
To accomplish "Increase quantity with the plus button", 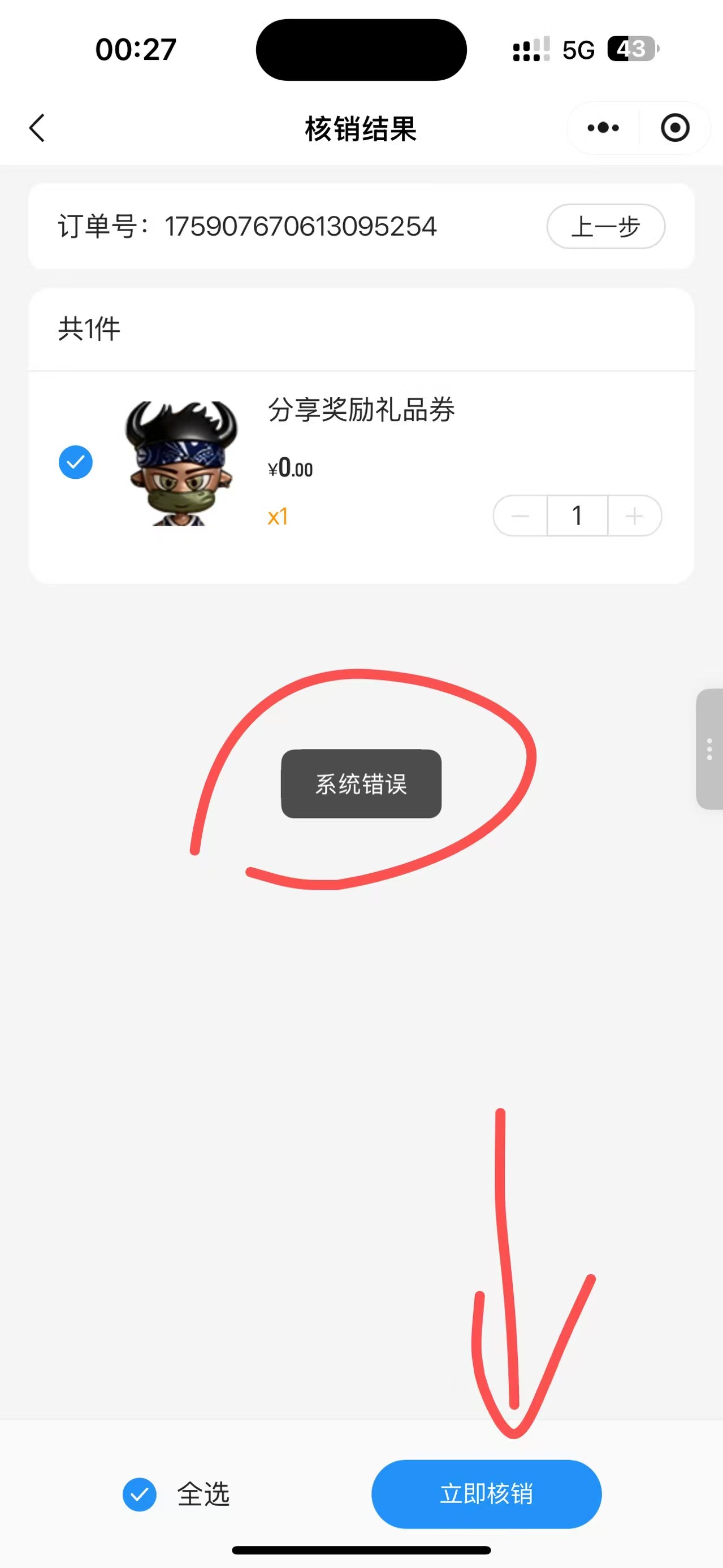I will (634, 516).
